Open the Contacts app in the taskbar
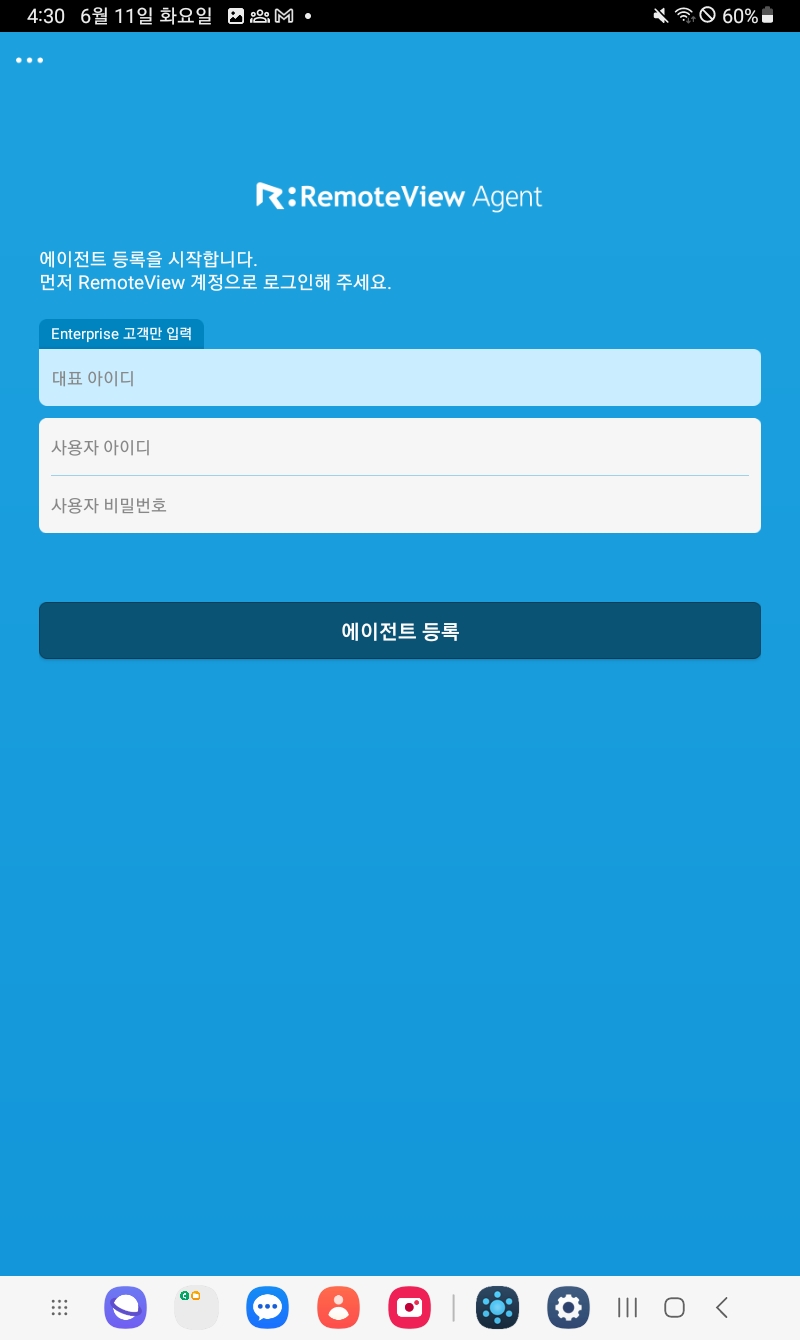Image resolution: width=800 pixels, height=1340 pixels. 338,1307
